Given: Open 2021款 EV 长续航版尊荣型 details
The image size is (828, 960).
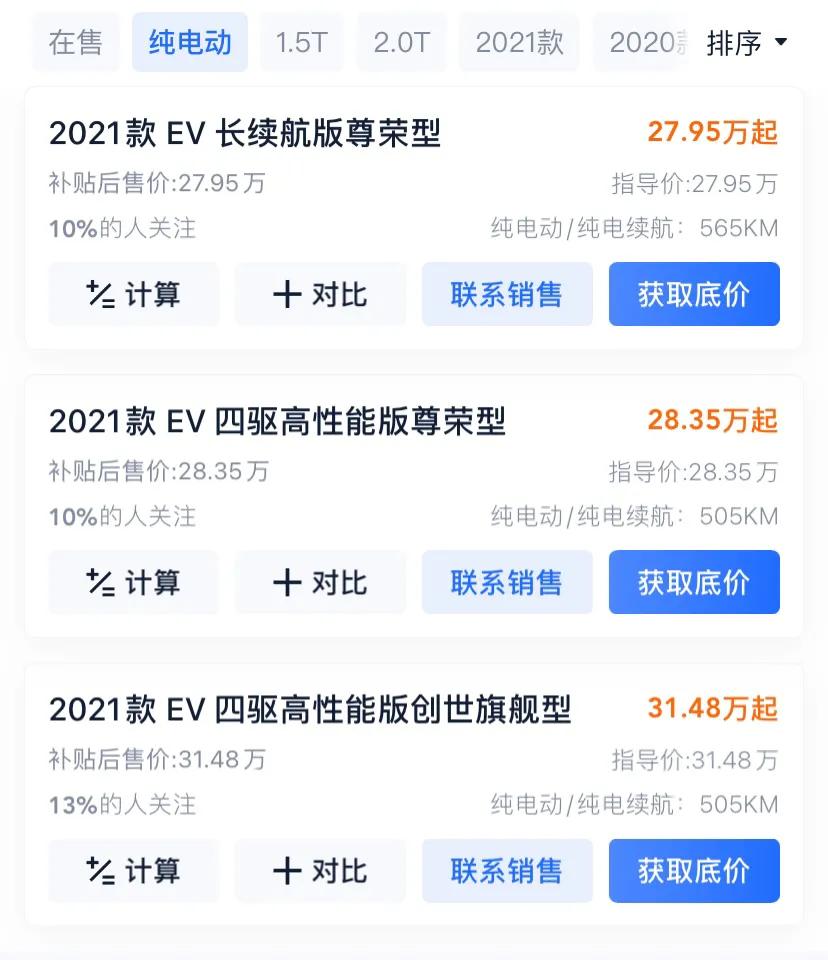Looking at the screenshot, I should point(245,133).
